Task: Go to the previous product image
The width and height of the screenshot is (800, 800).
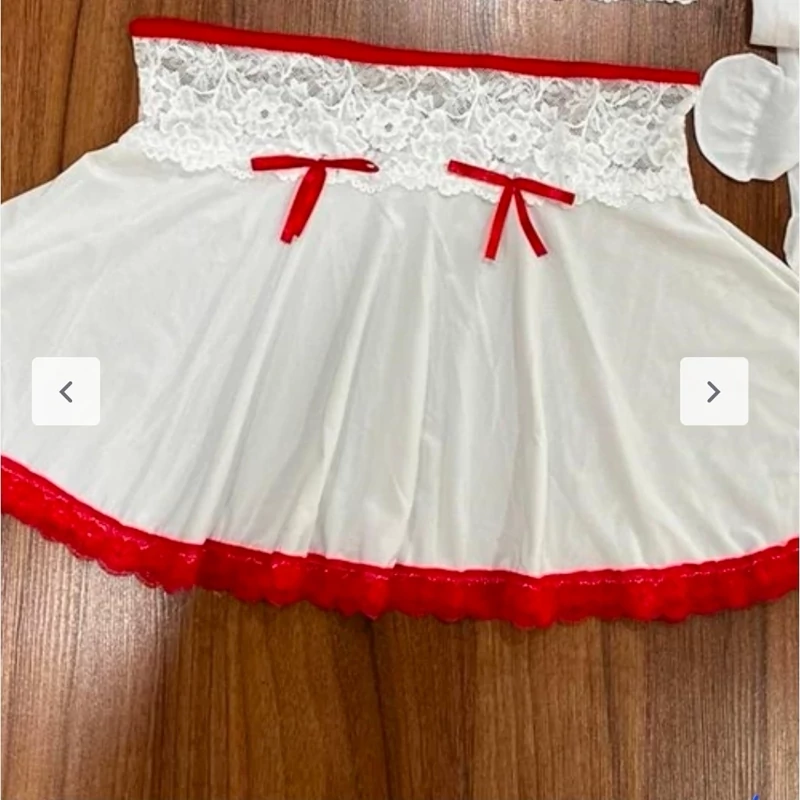Action: point(66,392)
